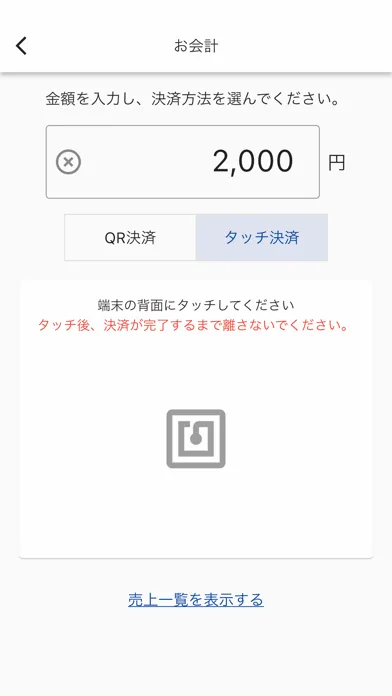Go back using the back arrow
The width and height of the screenshot is (392, 696).
pos(21,46)
